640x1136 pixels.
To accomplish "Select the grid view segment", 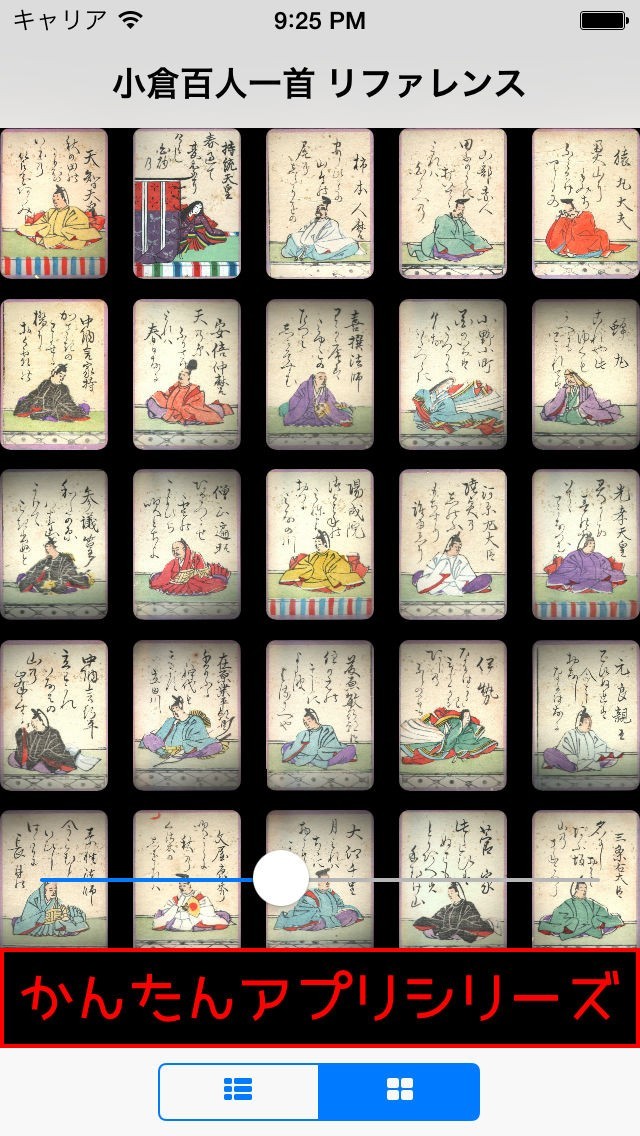I will pos(399,1091).
